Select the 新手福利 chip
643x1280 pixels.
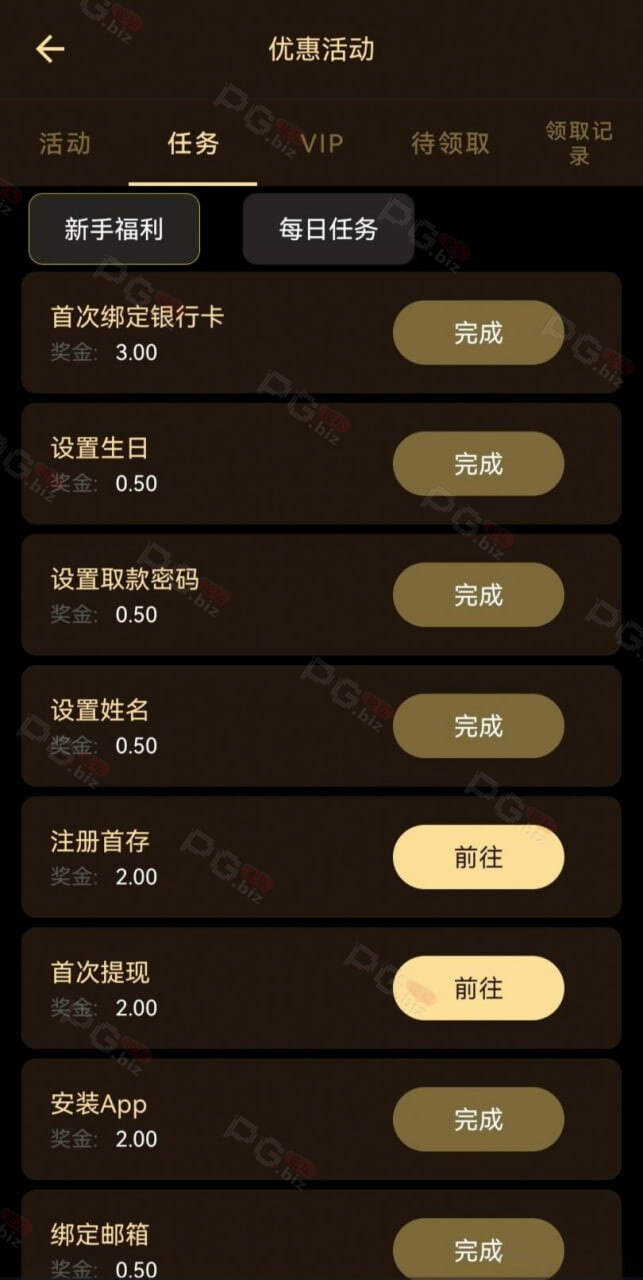[114, 229]
